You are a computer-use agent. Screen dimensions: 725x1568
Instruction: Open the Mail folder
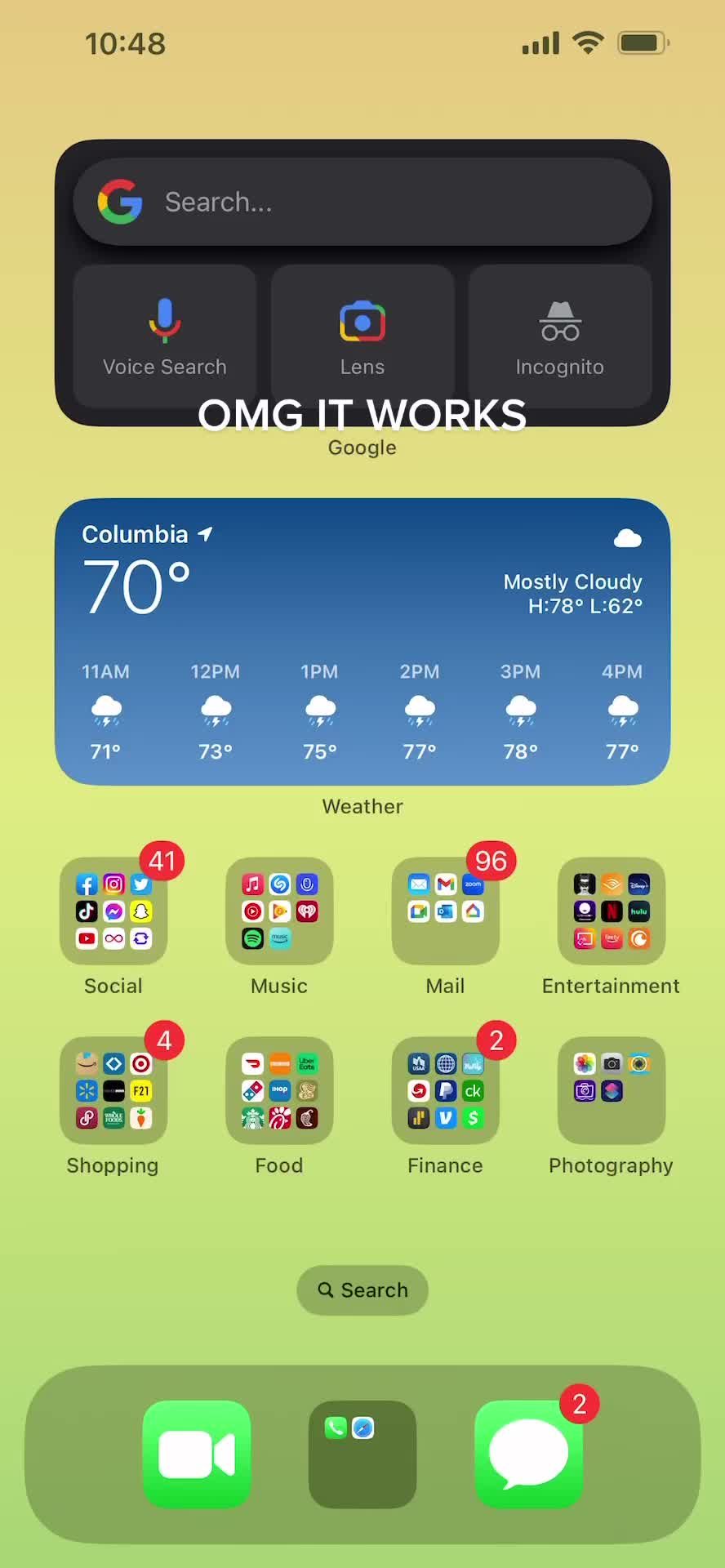pyautogui.click(x=446, y=911)
